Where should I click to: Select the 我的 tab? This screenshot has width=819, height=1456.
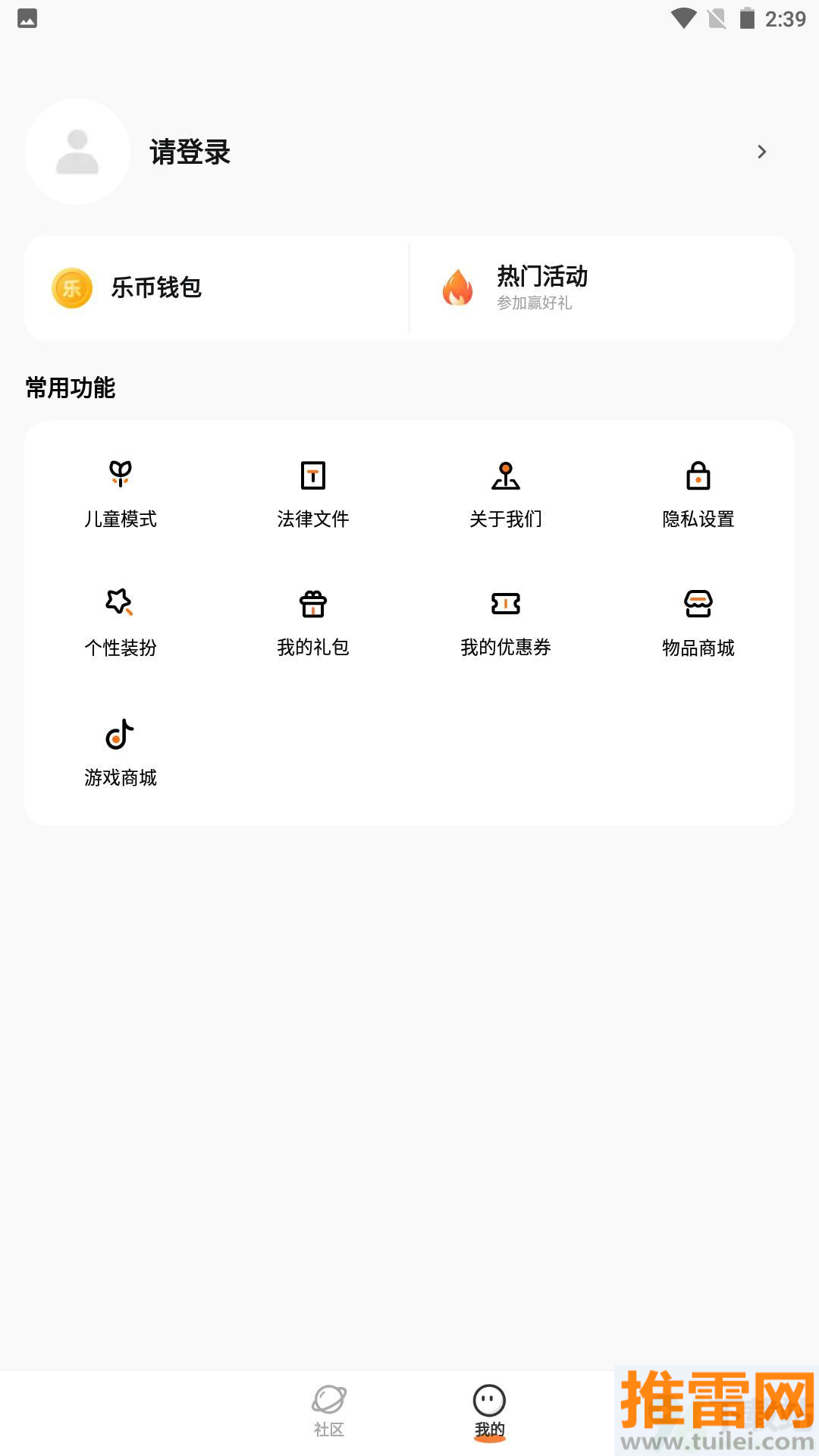(490, 1411)
